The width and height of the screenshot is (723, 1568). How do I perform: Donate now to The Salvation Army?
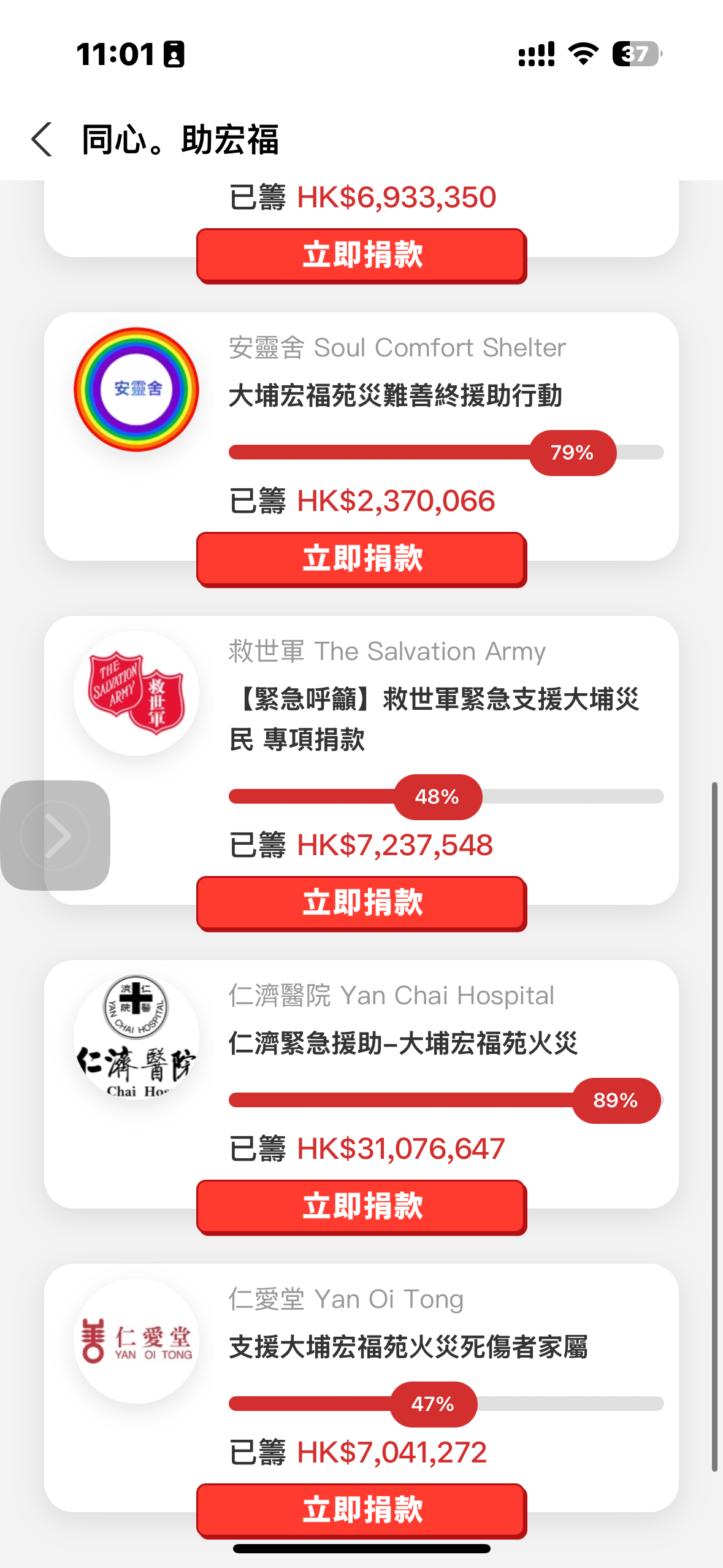click(x=361, y=903)
